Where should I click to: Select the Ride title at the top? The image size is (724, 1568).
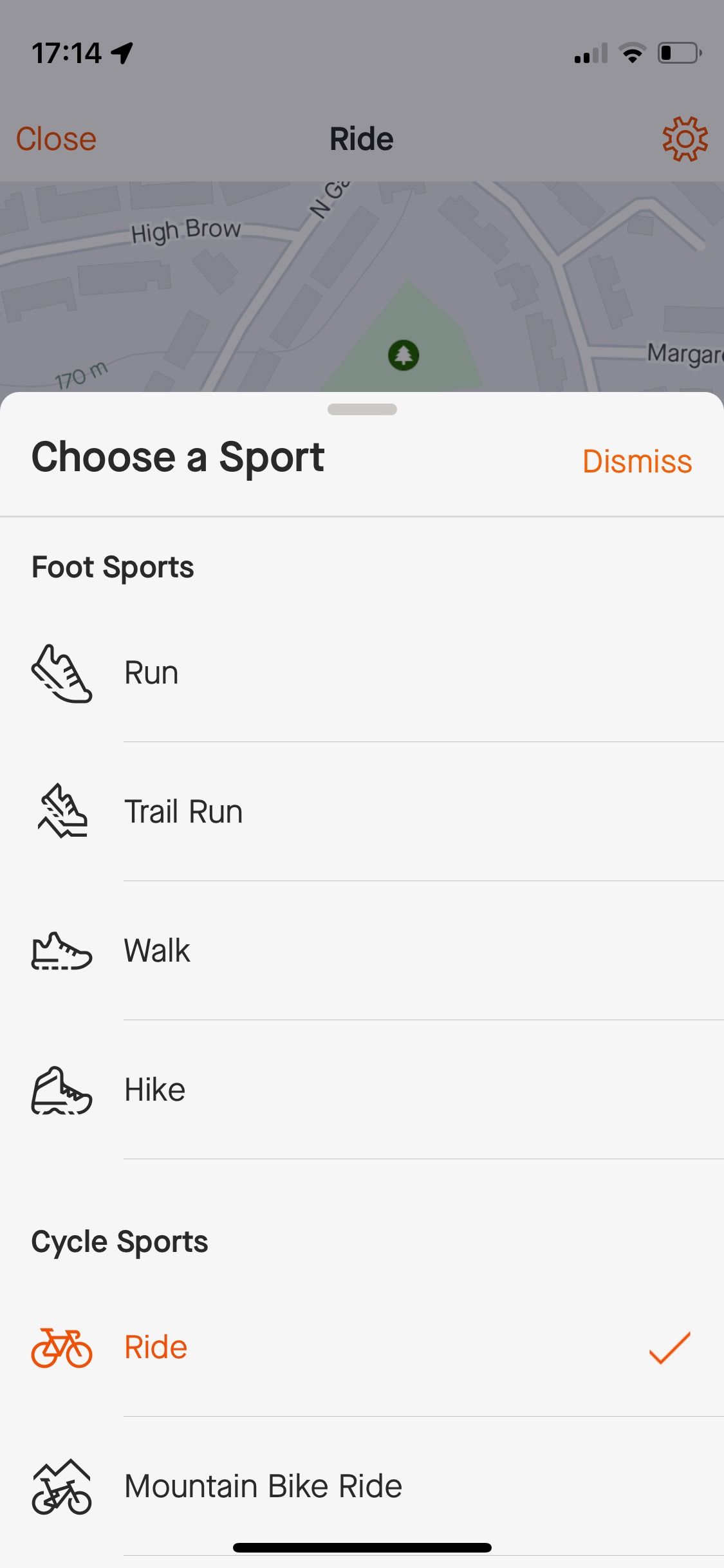tap(362, 138)
